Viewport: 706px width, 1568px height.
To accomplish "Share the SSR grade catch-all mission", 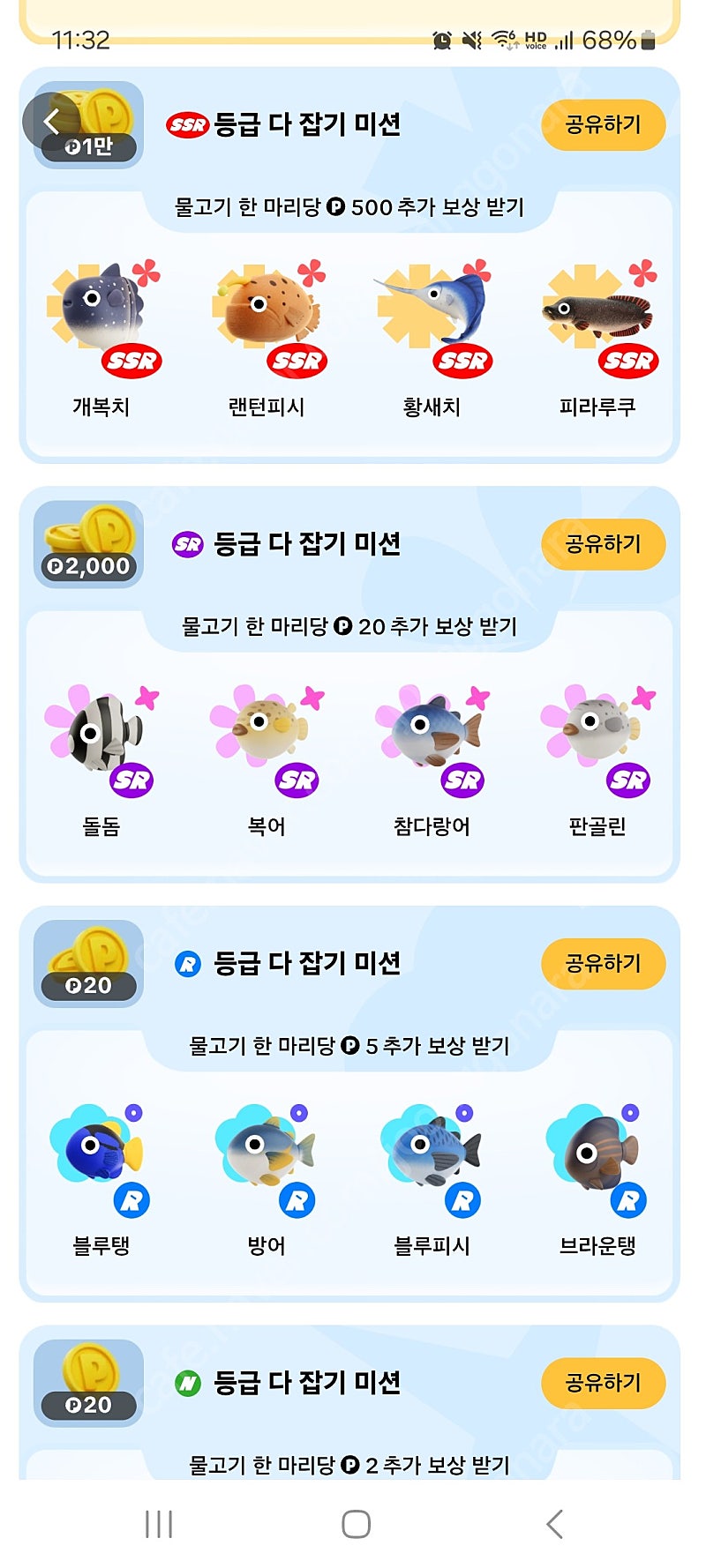I will tap(603, 124).
